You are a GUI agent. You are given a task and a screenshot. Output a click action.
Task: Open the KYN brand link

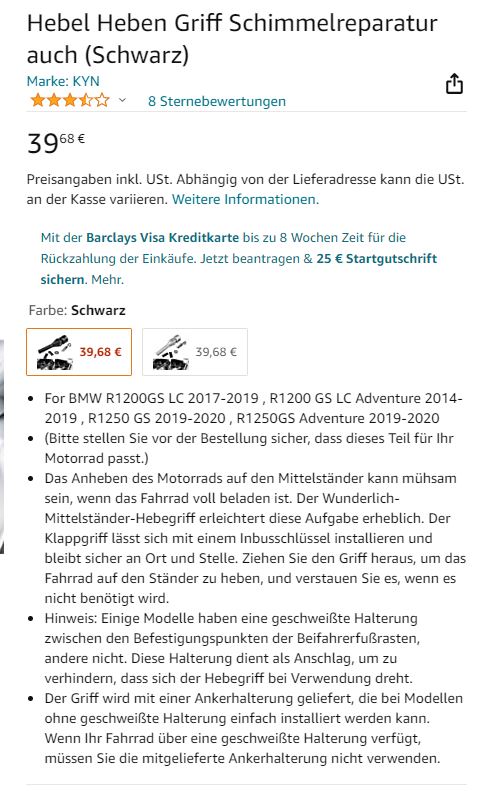[63, 81]
